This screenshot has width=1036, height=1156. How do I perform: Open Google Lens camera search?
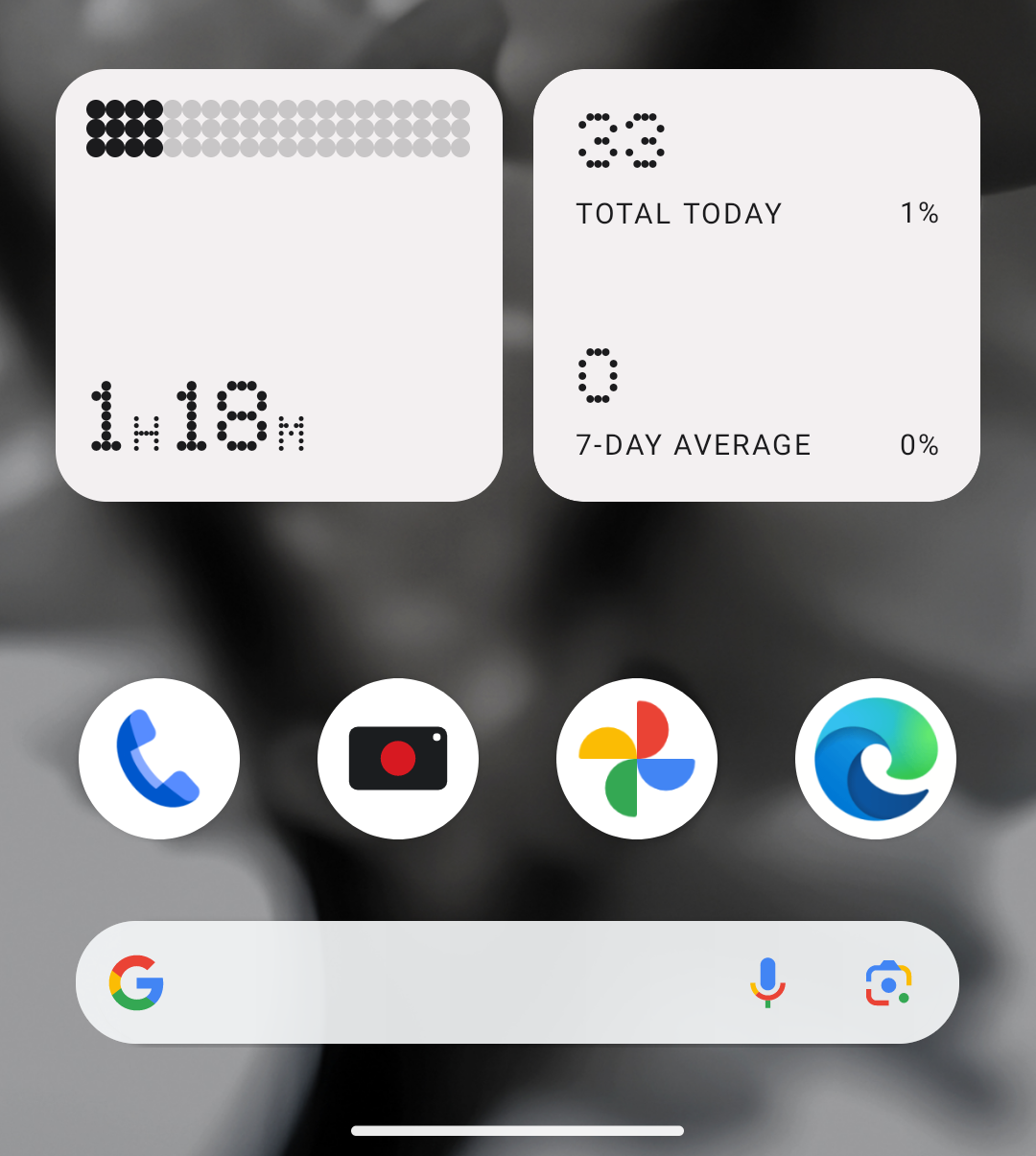(x=889, y=981)
